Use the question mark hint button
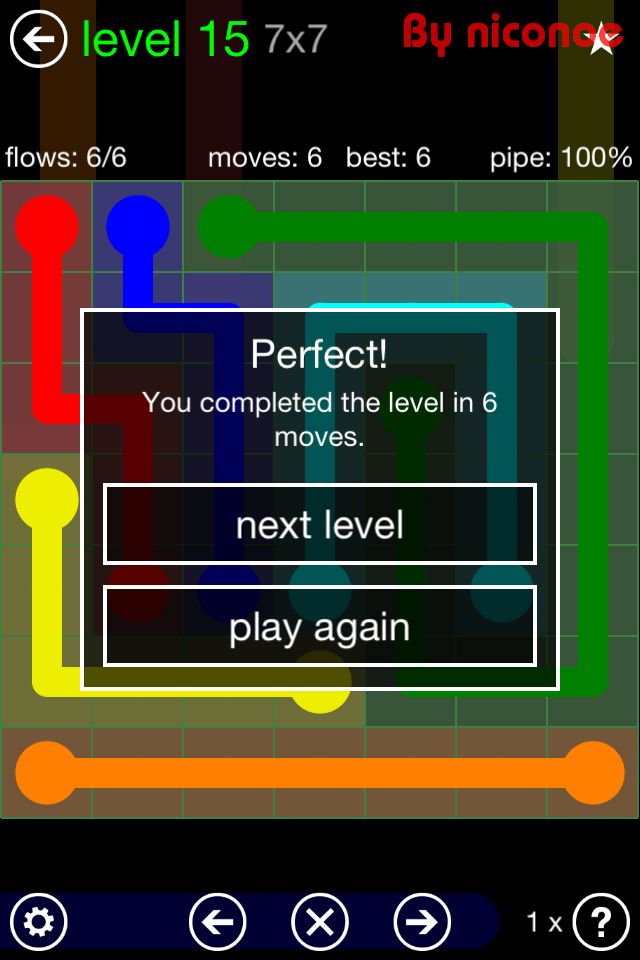This screenshot has width=640, height=960. click(x=601, y=922)
